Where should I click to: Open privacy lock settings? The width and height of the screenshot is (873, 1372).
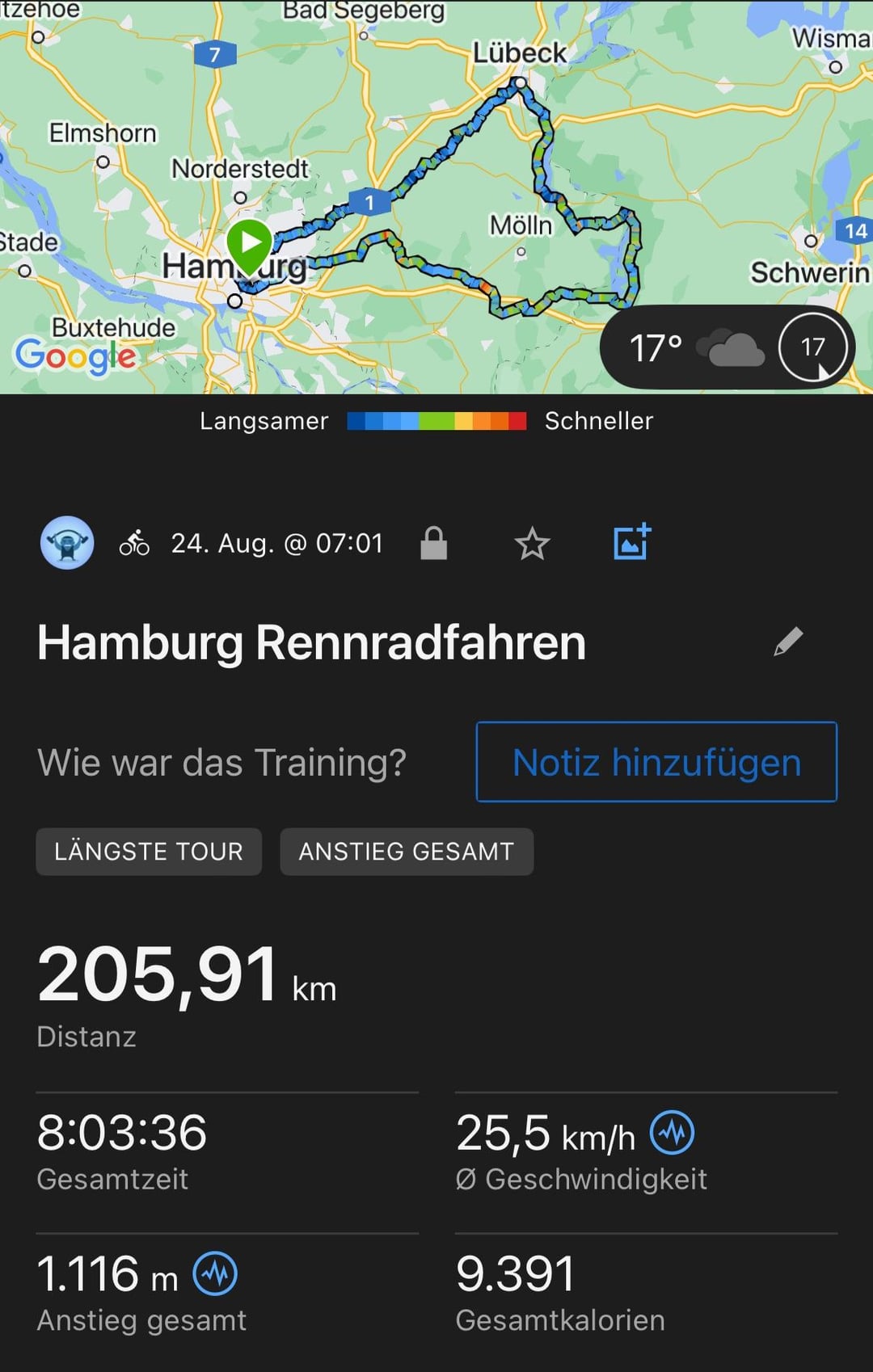(x=434, y=543)
